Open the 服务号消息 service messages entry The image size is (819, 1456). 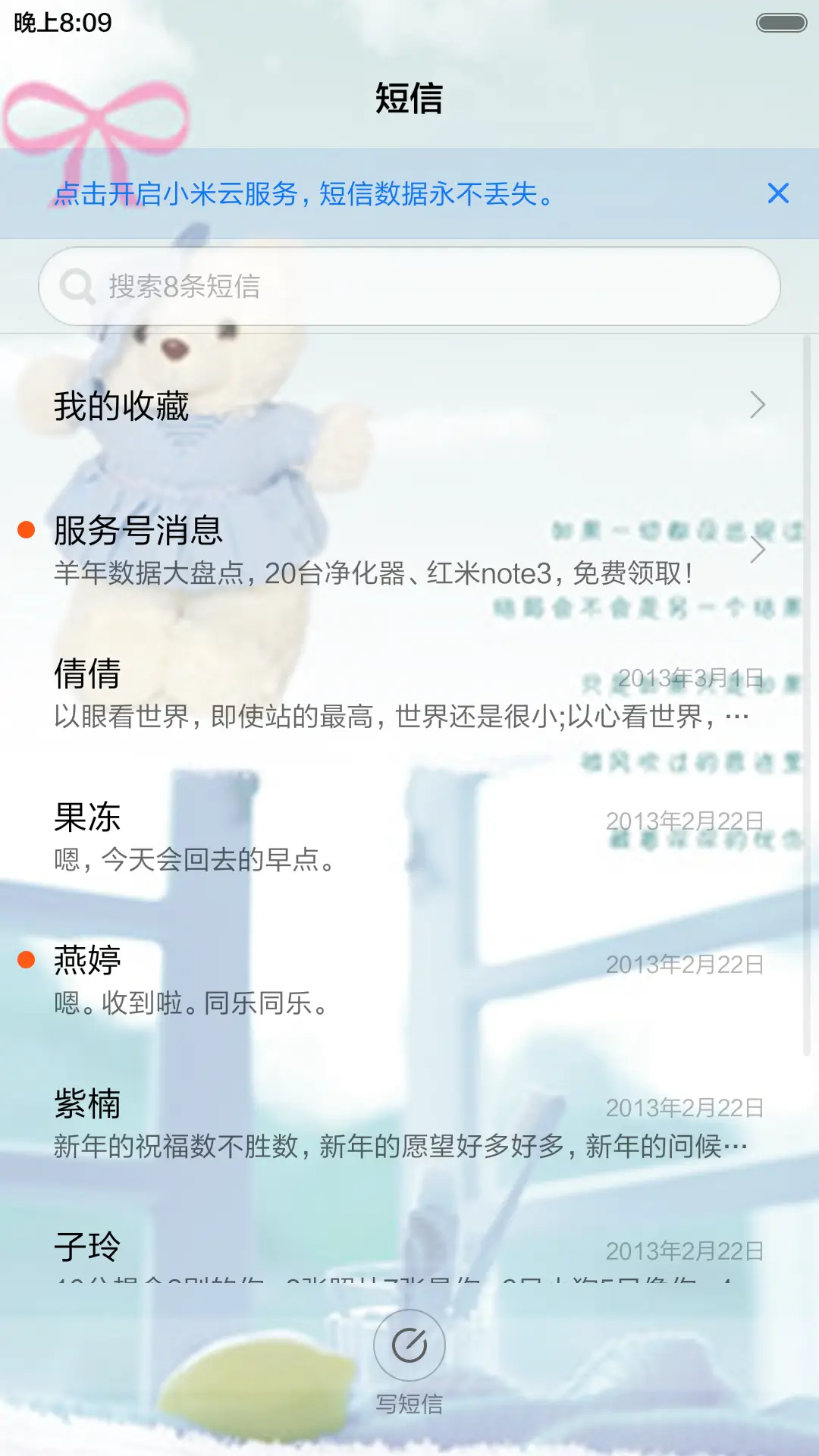coord(303,546)
